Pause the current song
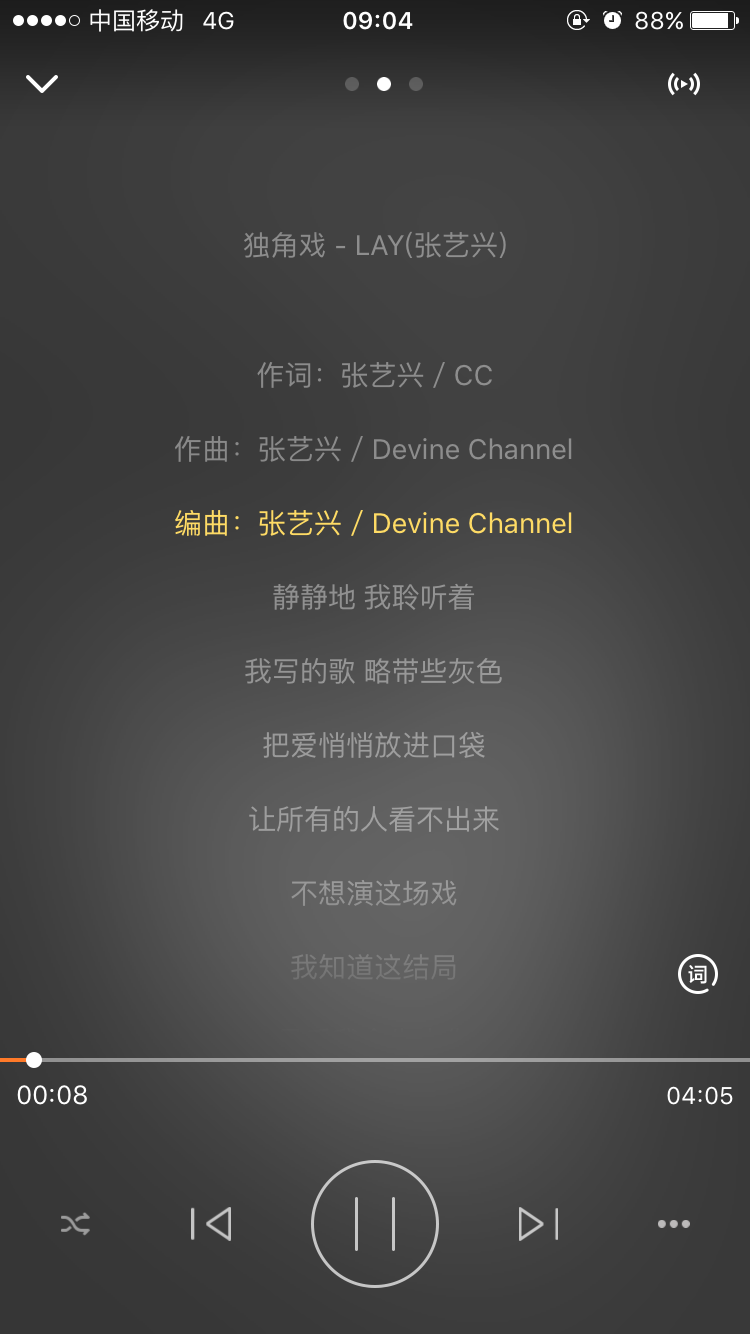The image size is (750, 1334). pos(375,1223)
